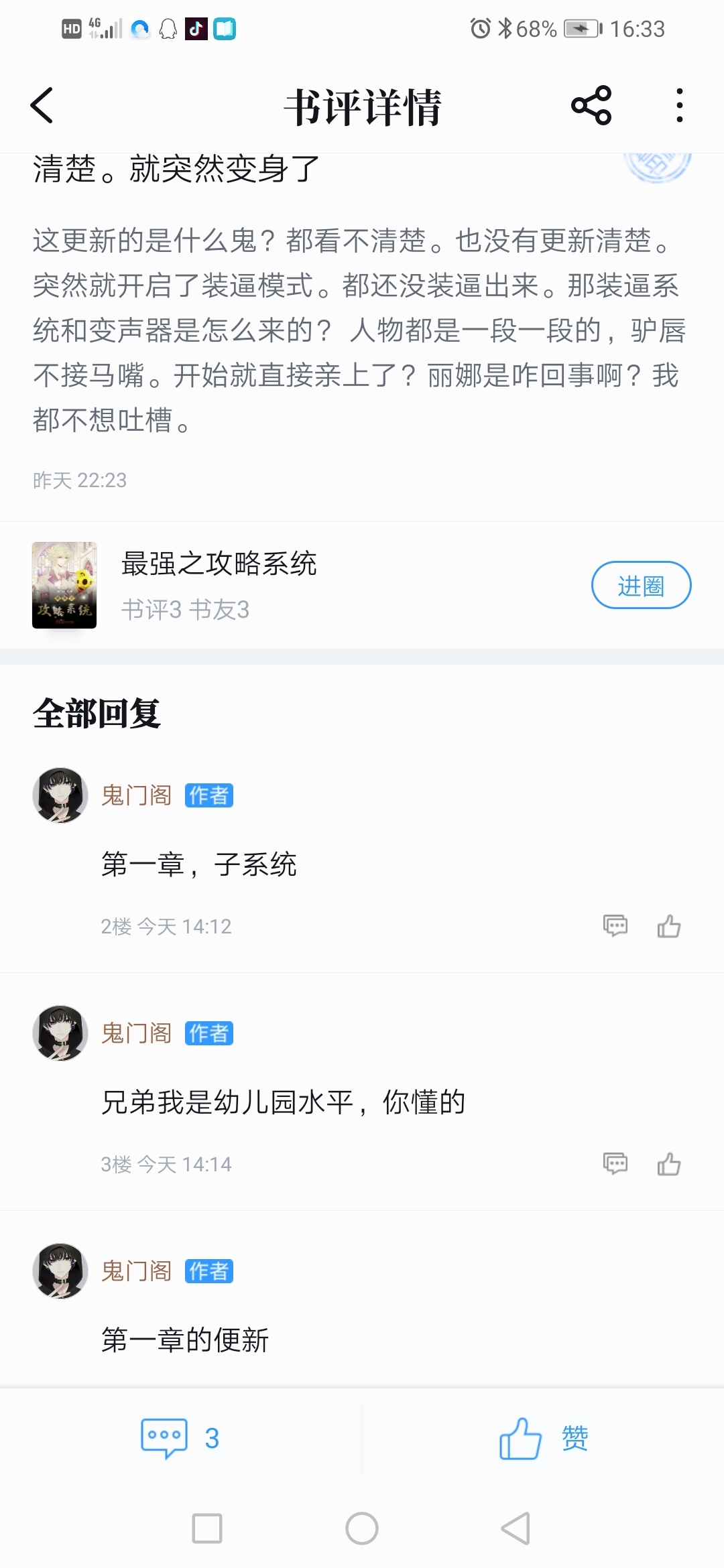Screen dimensions: 724x1568
Task: Open the book 最强之攻略系统
Action: [x=219, y=564]
